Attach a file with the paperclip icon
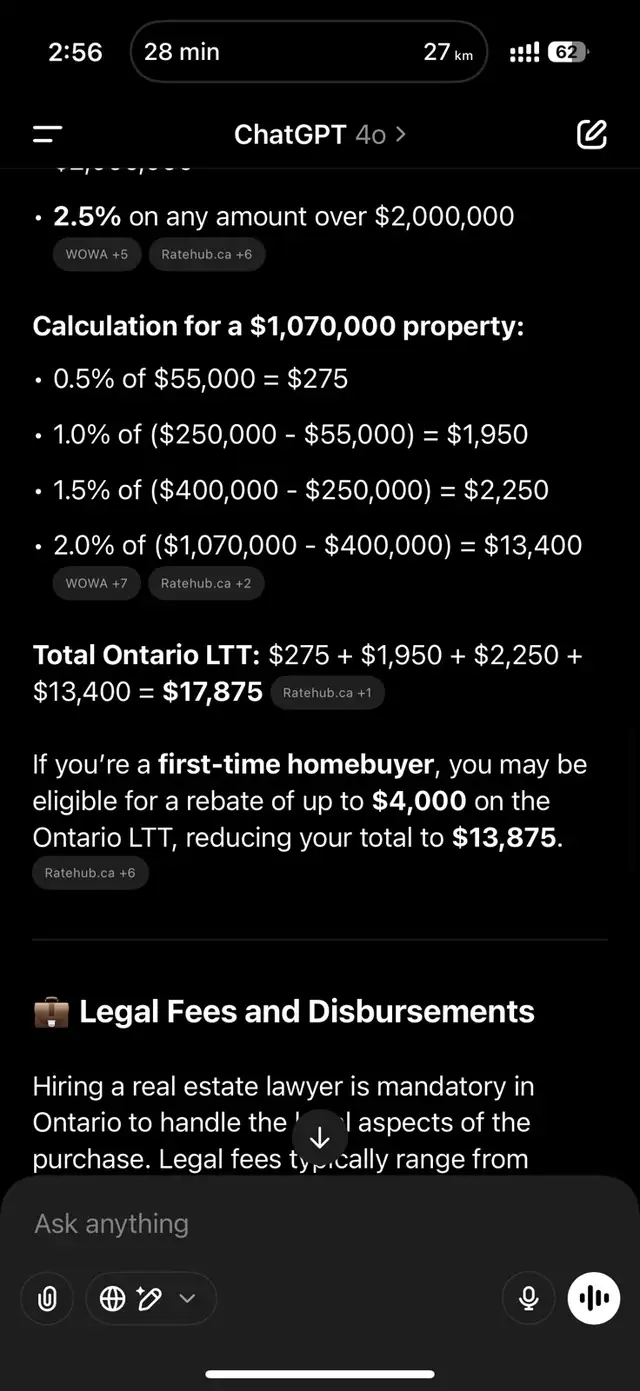640x1391 pixels. pos(46,1298)
